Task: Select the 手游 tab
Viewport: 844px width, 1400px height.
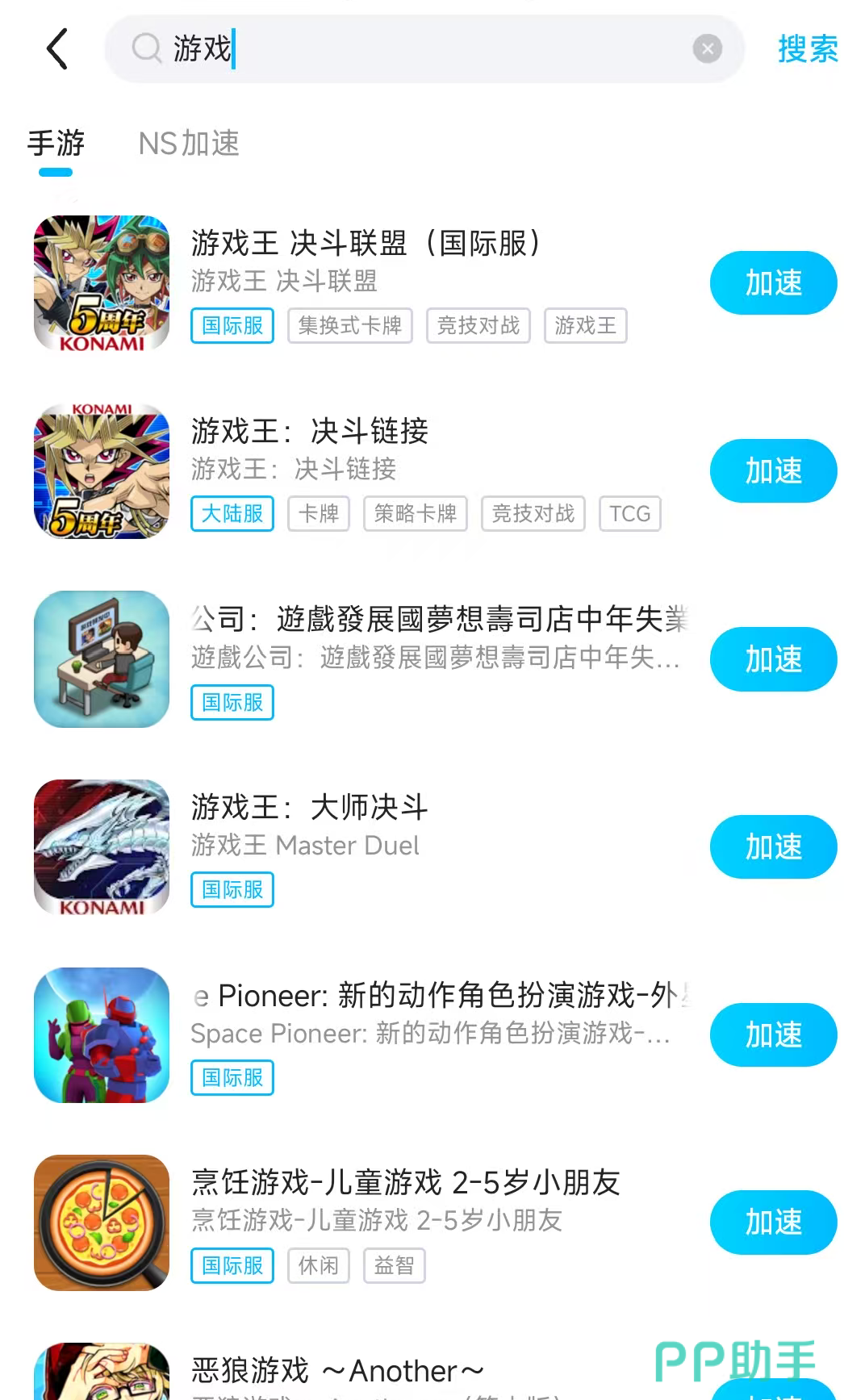Action: [56, 144]
